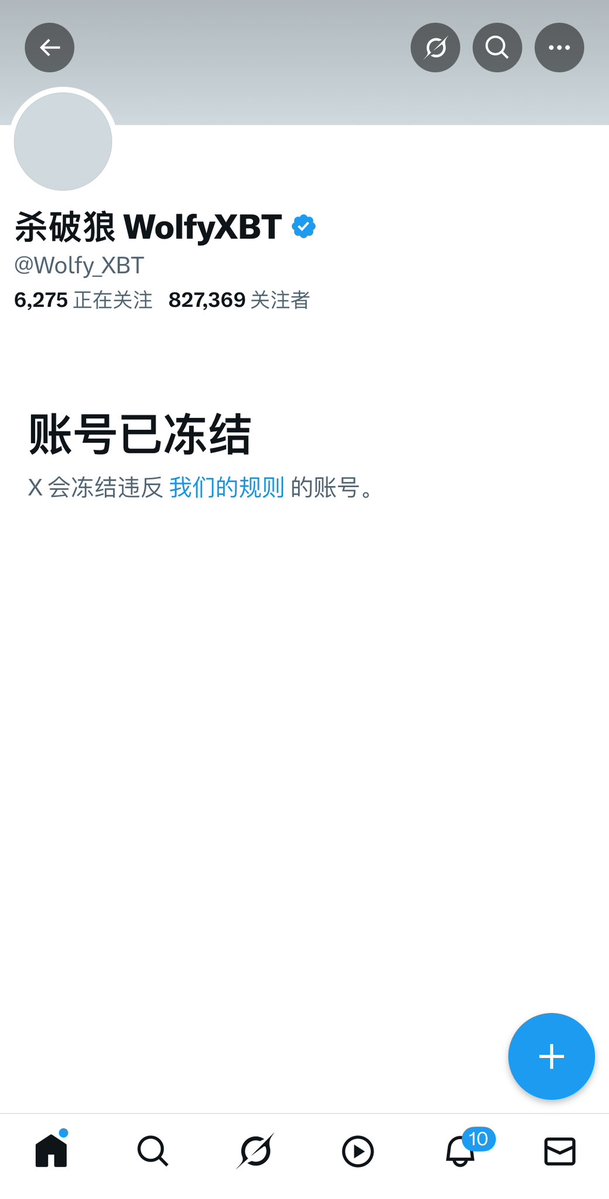Go back using the top arrow
The height and width of the screenshot is (1199, 609).
pyautogui.click(x=50, y=47)
